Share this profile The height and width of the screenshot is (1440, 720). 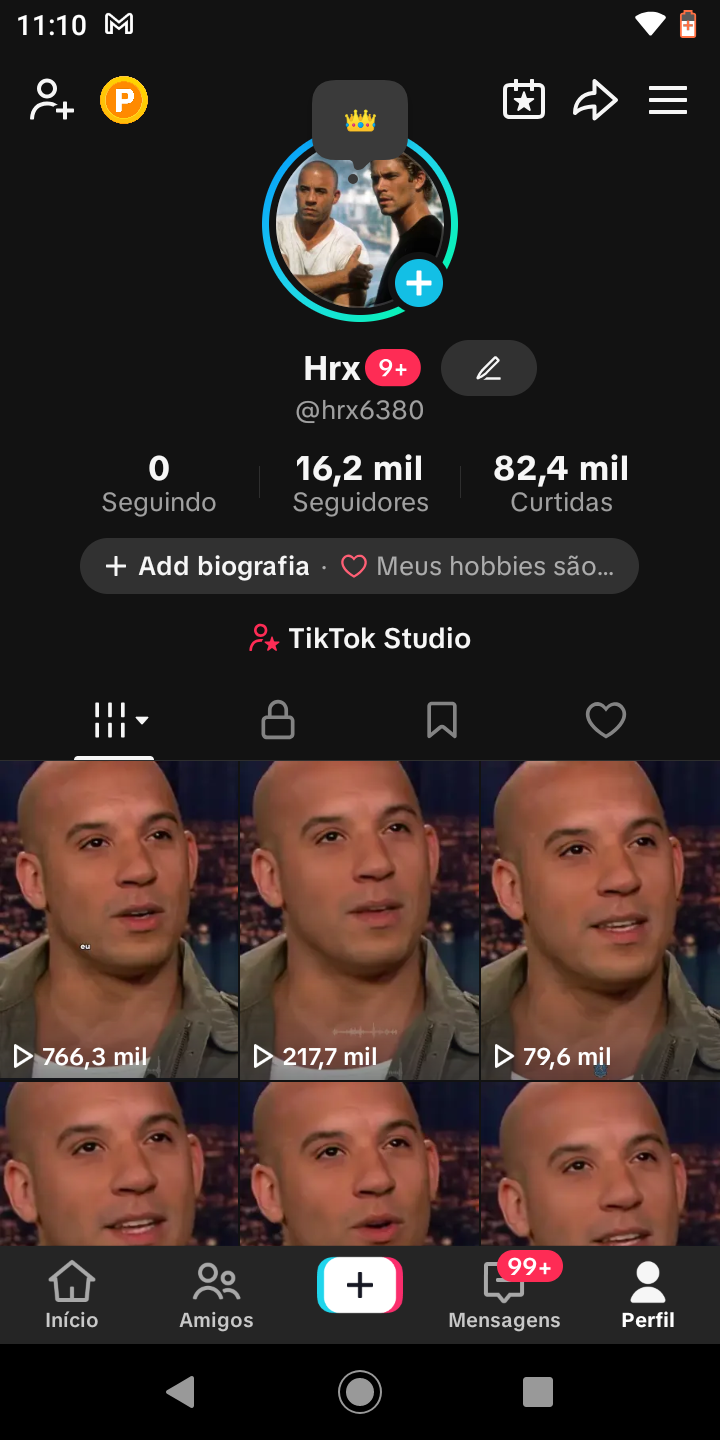click(x=595, y=101)
